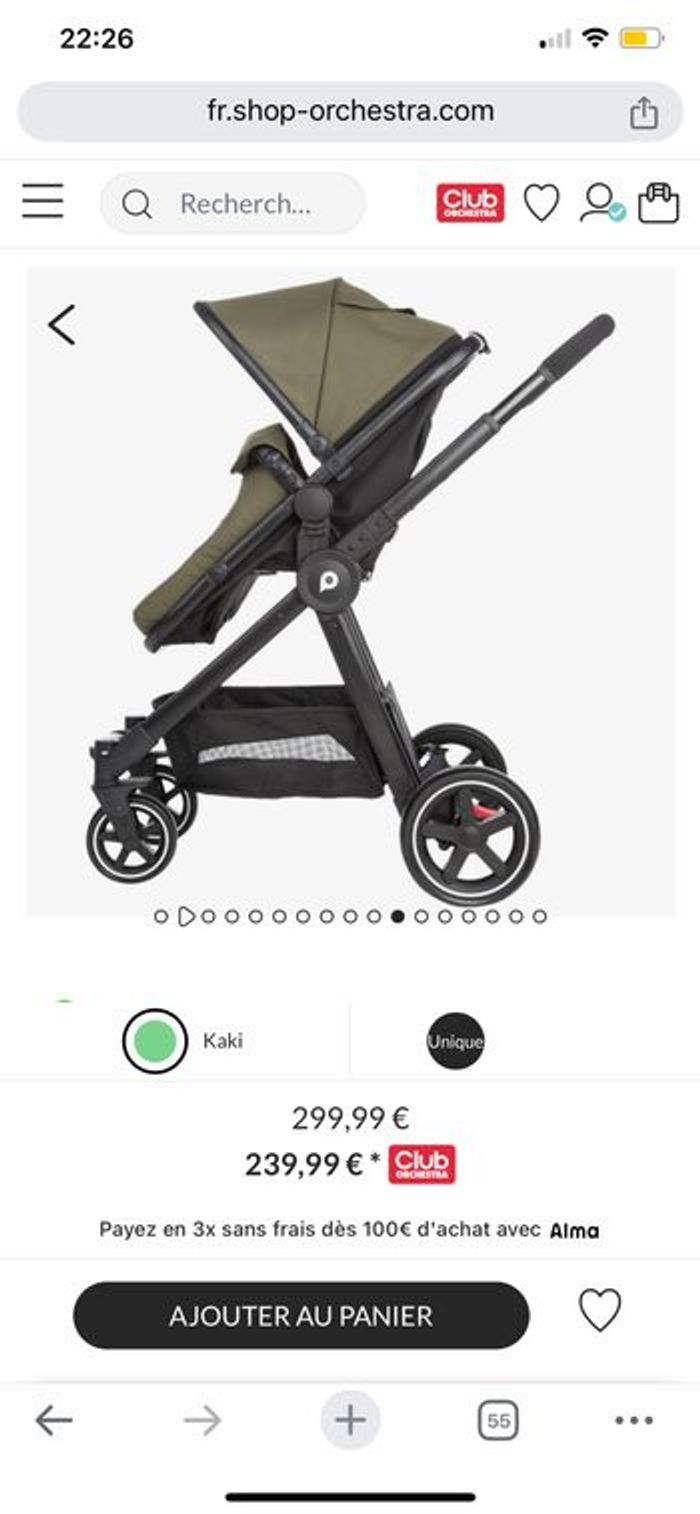700x1514 pixels.
Task: Add product to favorites beside the cart button
Action: point(600,1310)
